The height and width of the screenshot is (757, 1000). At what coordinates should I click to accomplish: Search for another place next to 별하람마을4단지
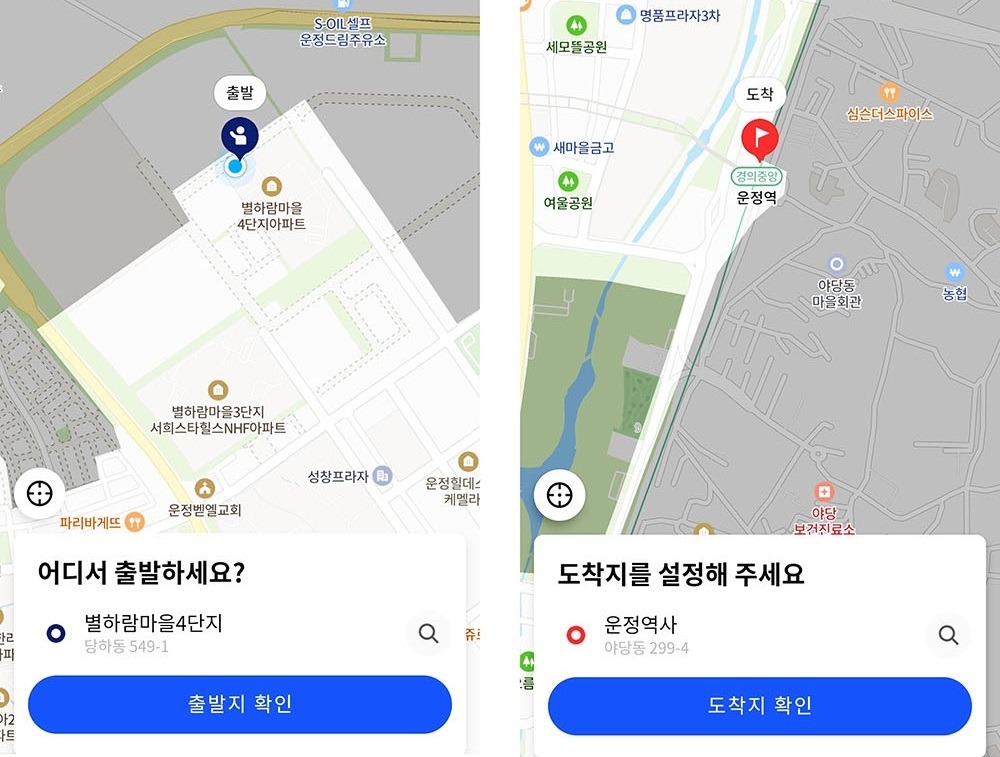[x=428, y=633]
